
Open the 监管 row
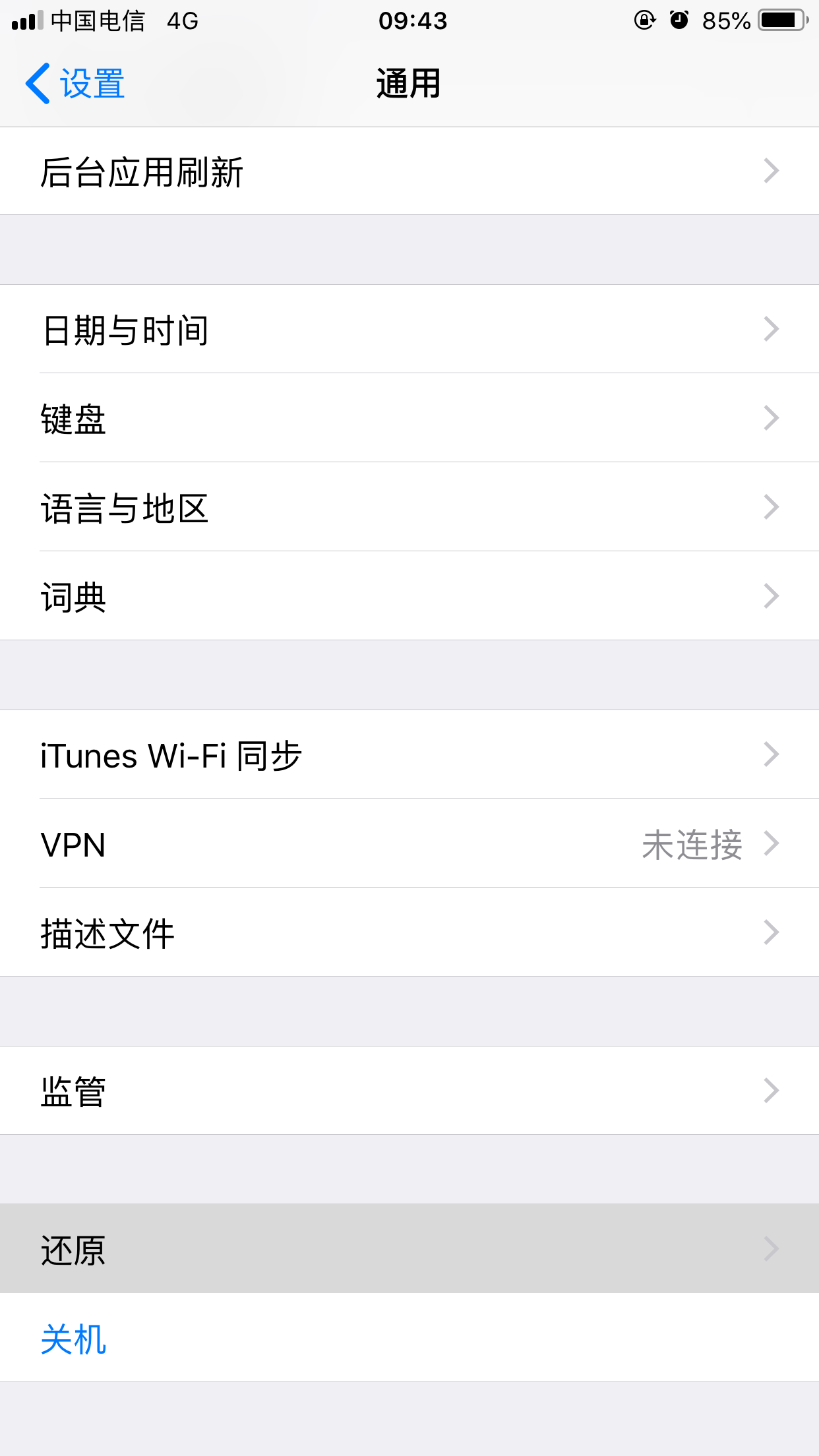coord(409,1091)
